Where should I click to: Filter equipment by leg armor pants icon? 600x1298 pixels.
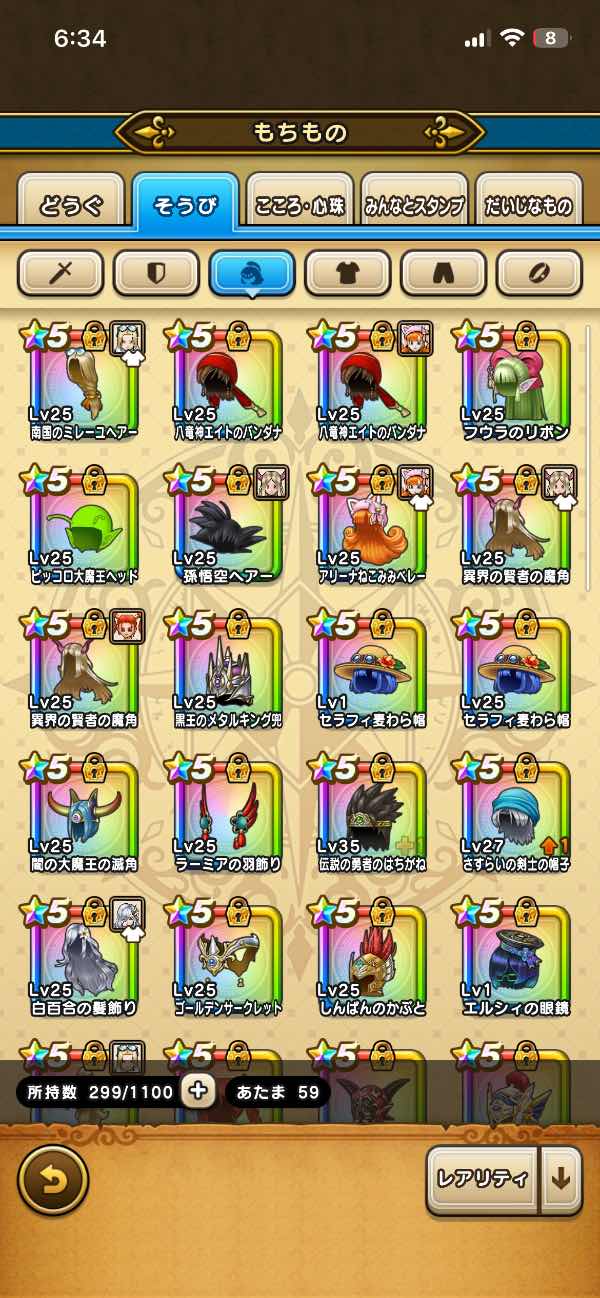coord(443,272)
